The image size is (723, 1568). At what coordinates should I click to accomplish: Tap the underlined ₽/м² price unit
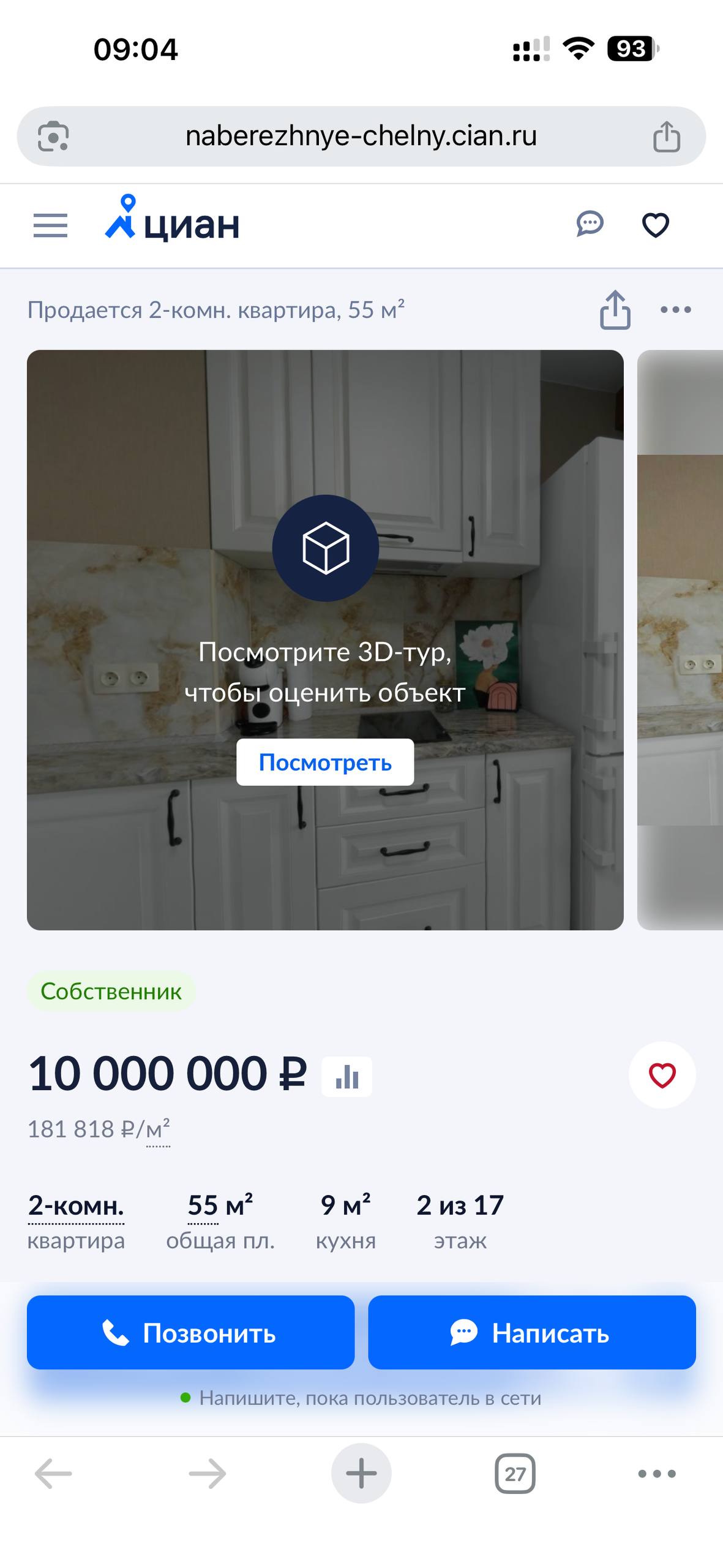pyautogui.click(x=157, y=1129)
